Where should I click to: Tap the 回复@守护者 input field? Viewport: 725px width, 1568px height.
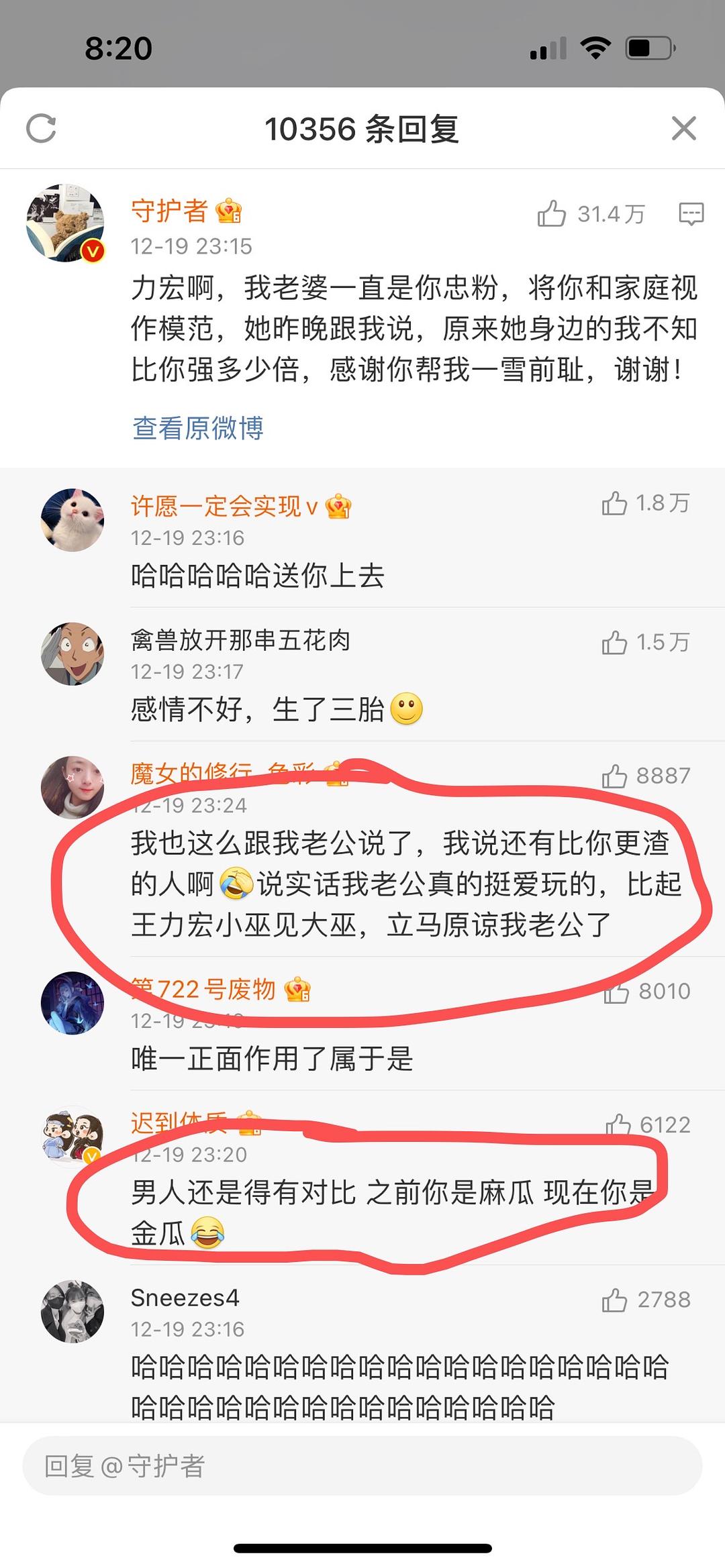click(x=362, y=1465)
